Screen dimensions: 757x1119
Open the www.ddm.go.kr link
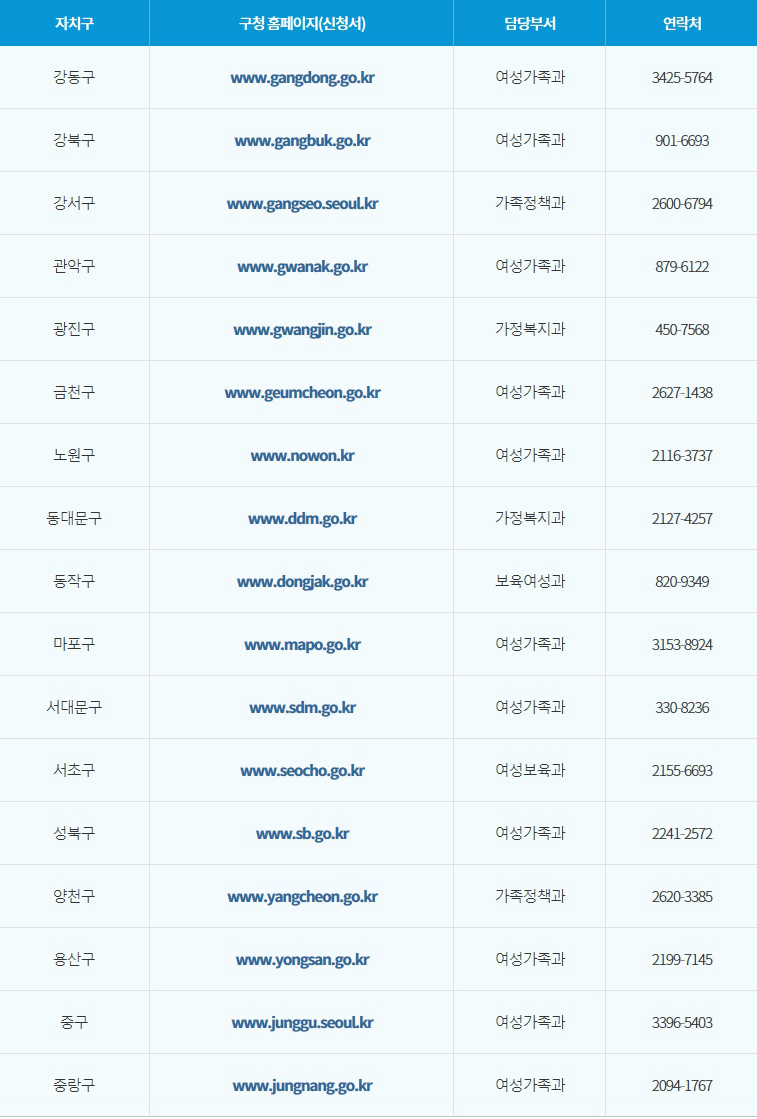(302, 519)
